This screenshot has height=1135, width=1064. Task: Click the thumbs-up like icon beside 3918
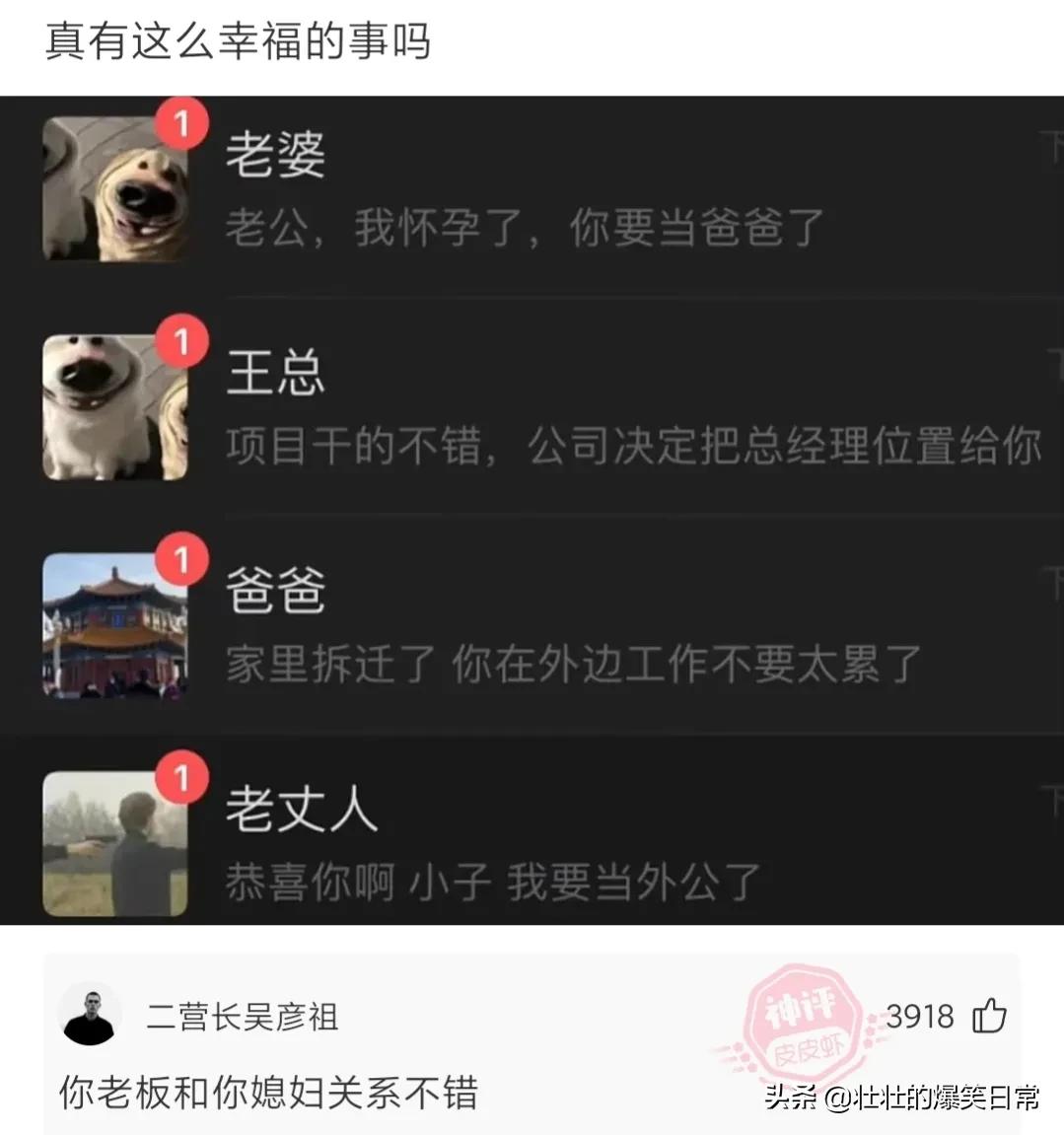tap(991, 1016)
